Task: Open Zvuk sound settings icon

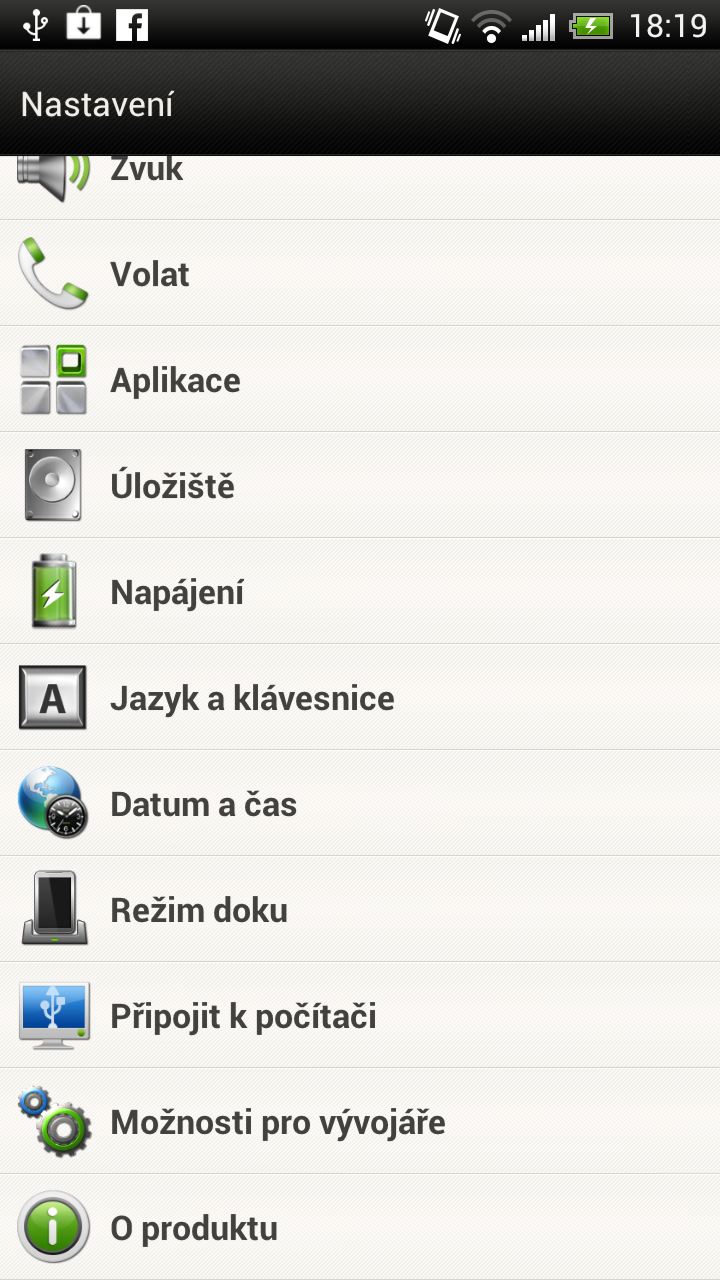Action: 52,170
